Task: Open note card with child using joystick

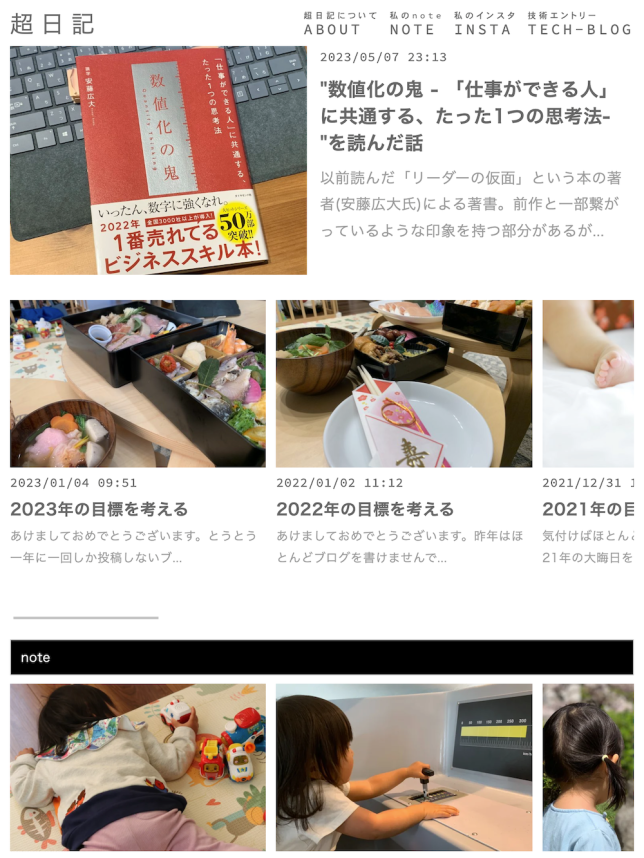Action: pos(404,767)
